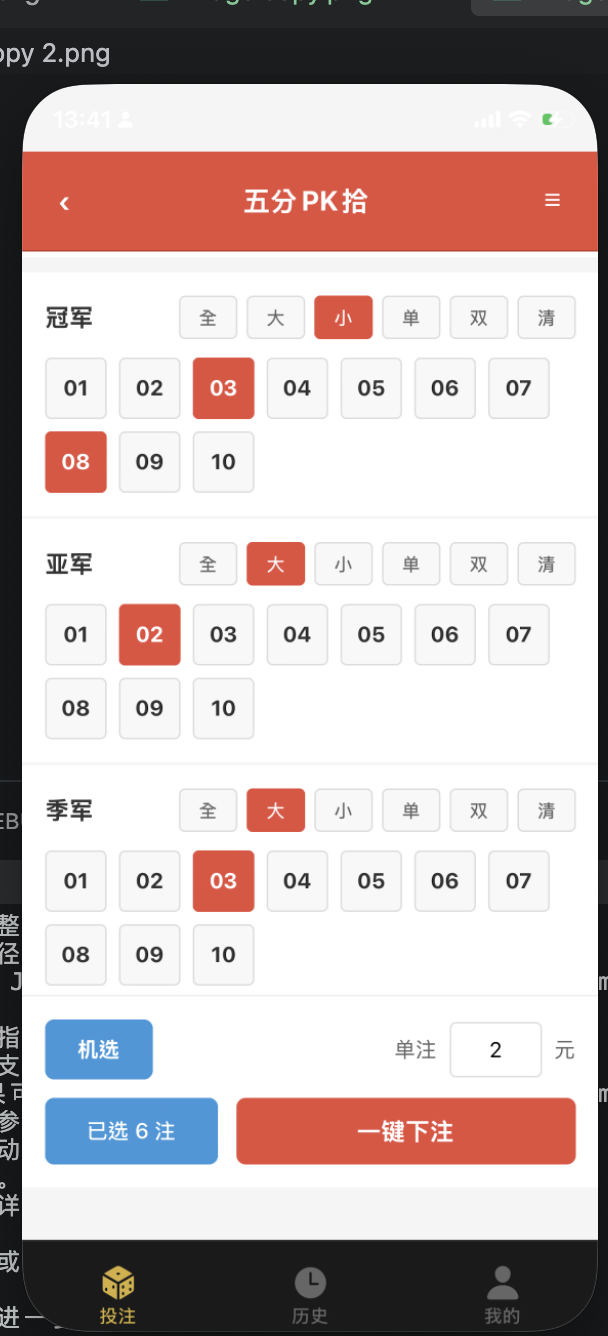Go back using the header arrow
The width and height of the screenshot is (608, 1336).
64,203
